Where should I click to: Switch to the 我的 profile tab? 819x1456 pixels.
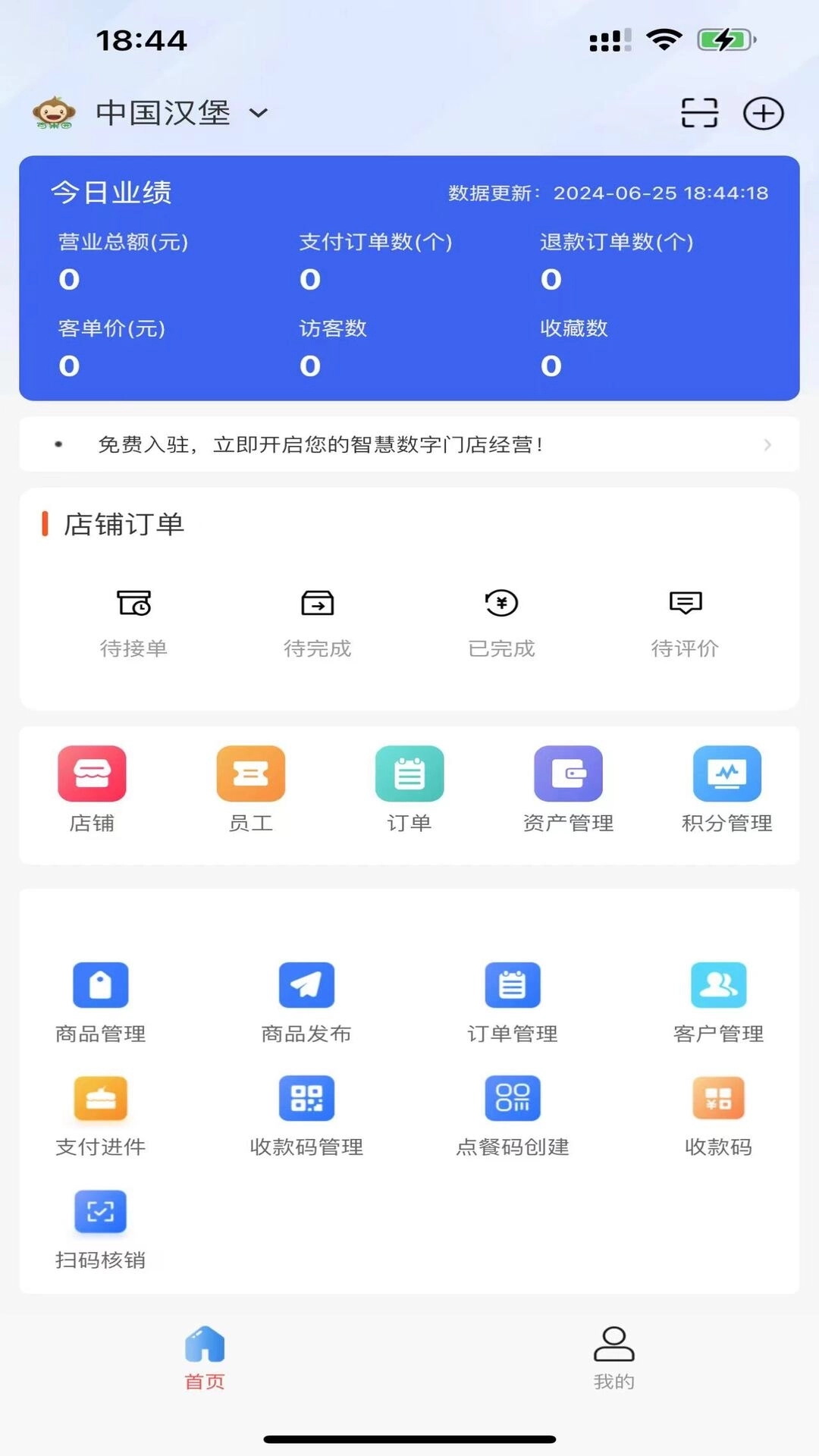coord(613,1357)
